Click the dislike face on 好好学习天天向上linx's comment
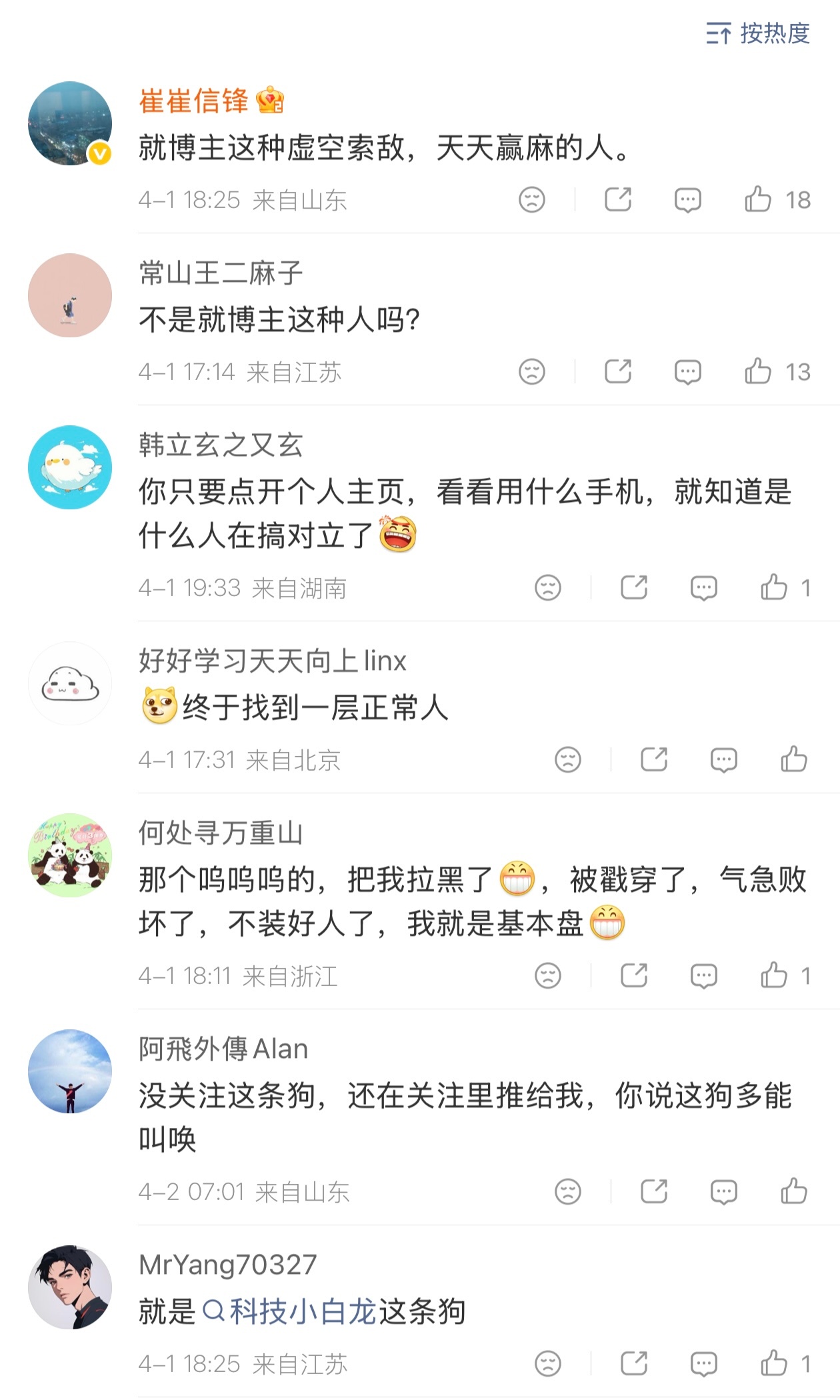Viewport: 840px width, 1400px height. click(567, 758)
